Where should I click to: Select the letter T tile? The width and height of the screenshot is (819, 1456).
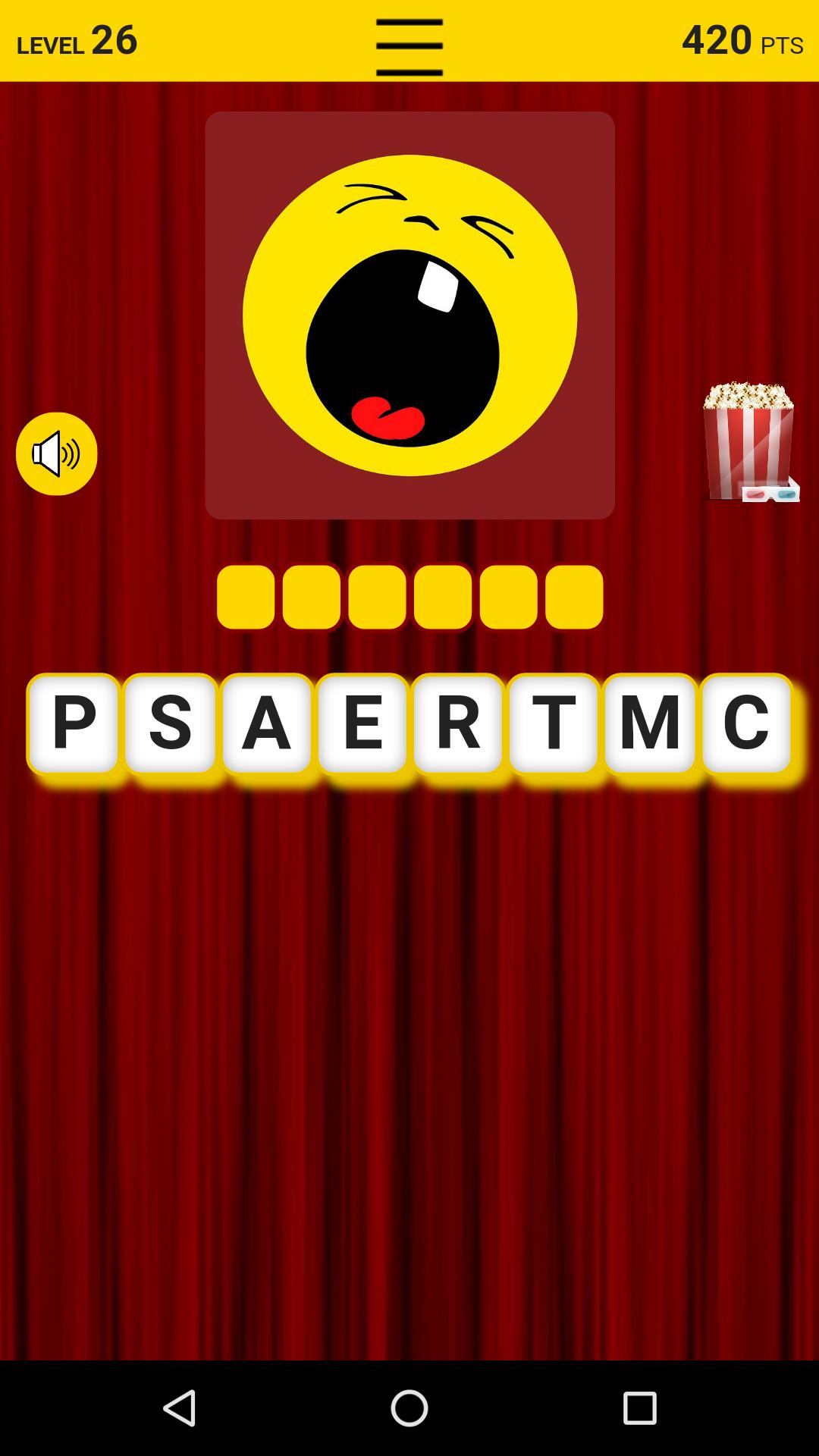(x=554, y=723)
